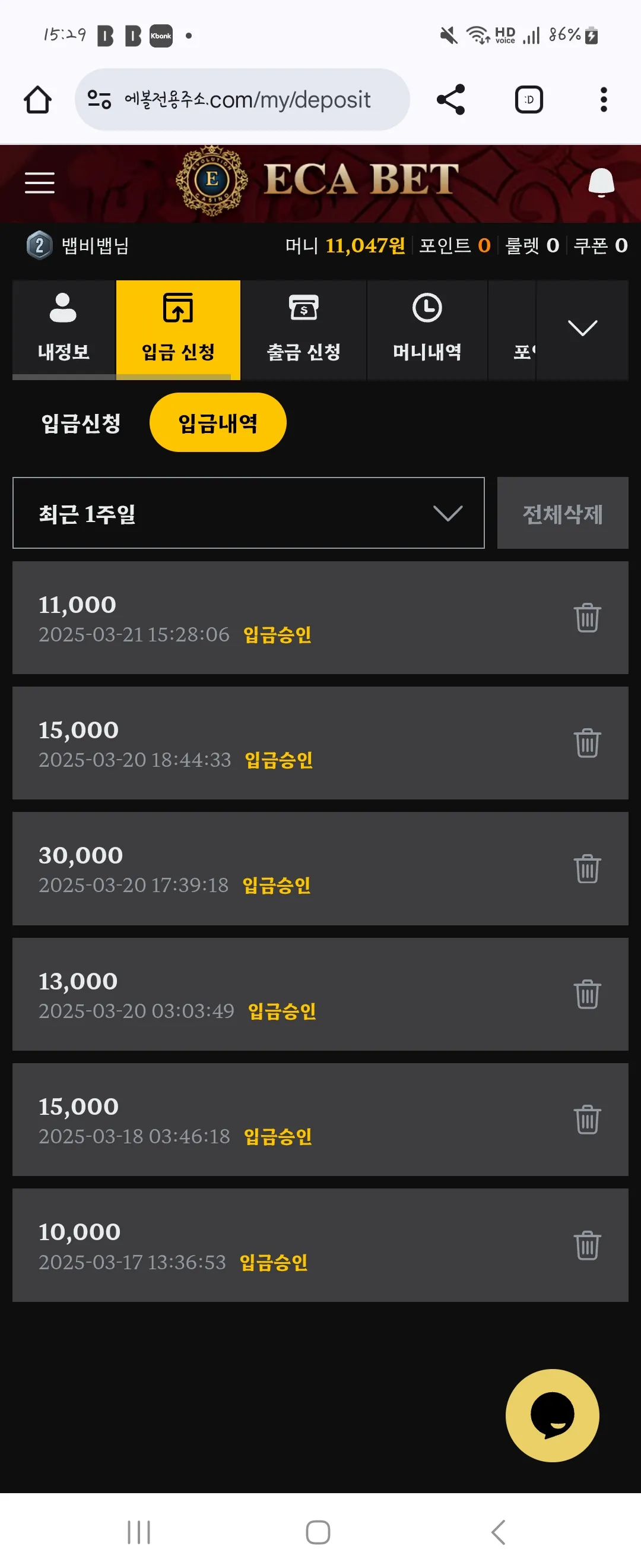
Task: Delete the 11,000 deposit record
Action: (587, 618)
